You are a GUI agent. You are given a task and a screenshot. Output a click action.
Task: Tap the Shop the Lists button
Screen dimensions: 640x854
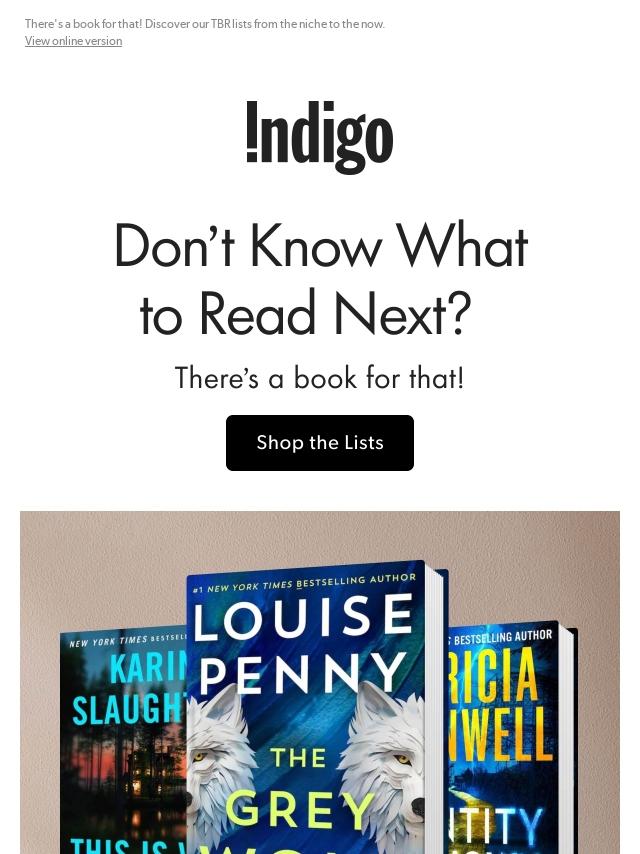click(320, 443)
